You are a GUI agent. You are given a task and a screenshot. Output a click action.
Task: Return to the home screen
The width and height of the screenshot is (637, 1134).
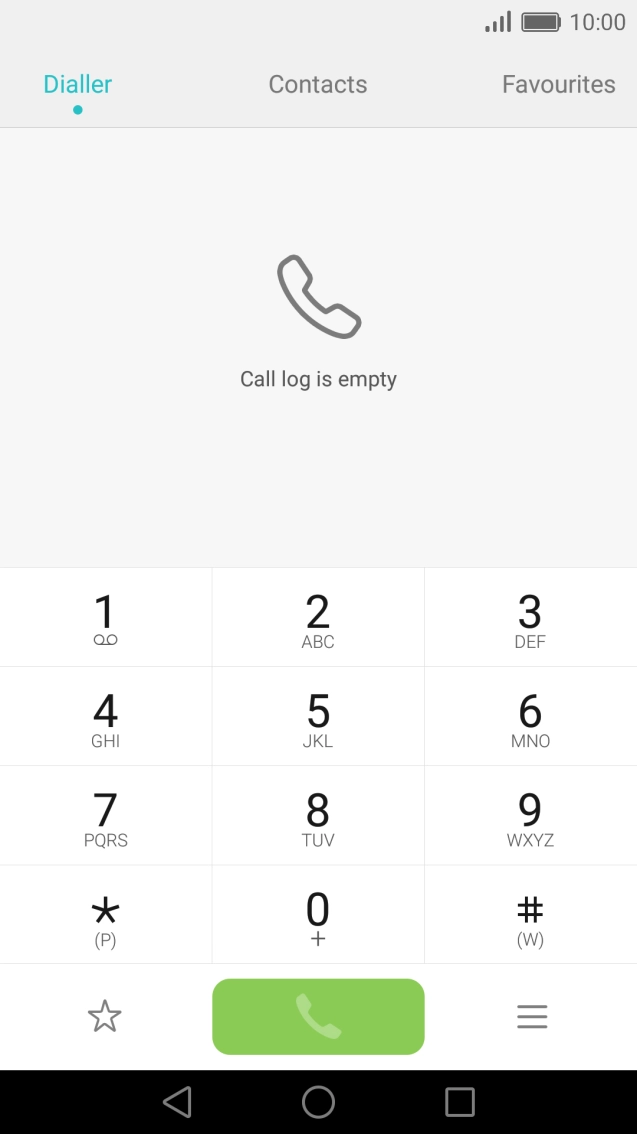318,1102
